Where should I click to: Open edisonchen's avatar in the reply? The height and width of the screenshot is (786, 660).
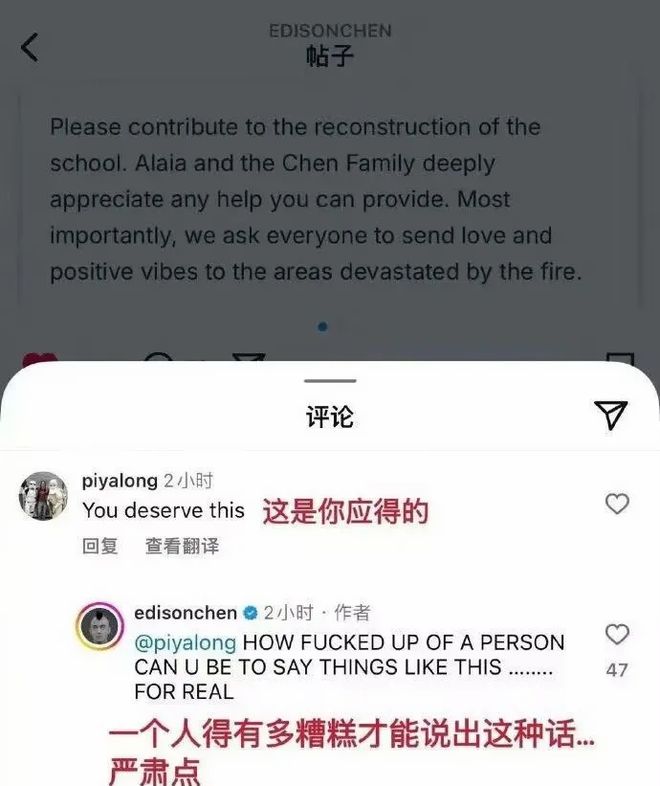[100, 628]
